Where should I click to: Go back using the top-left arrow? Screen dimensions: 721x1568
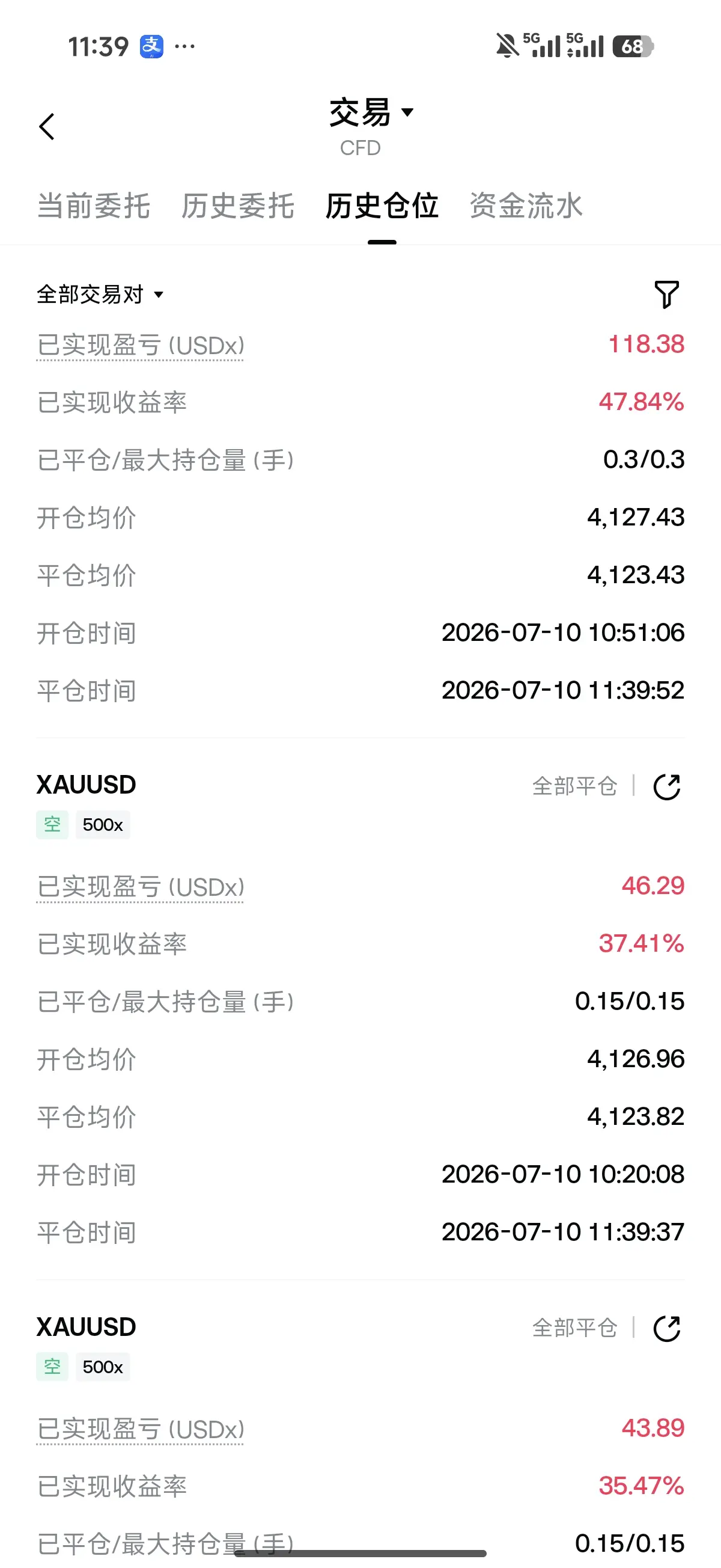pos(47,127)
